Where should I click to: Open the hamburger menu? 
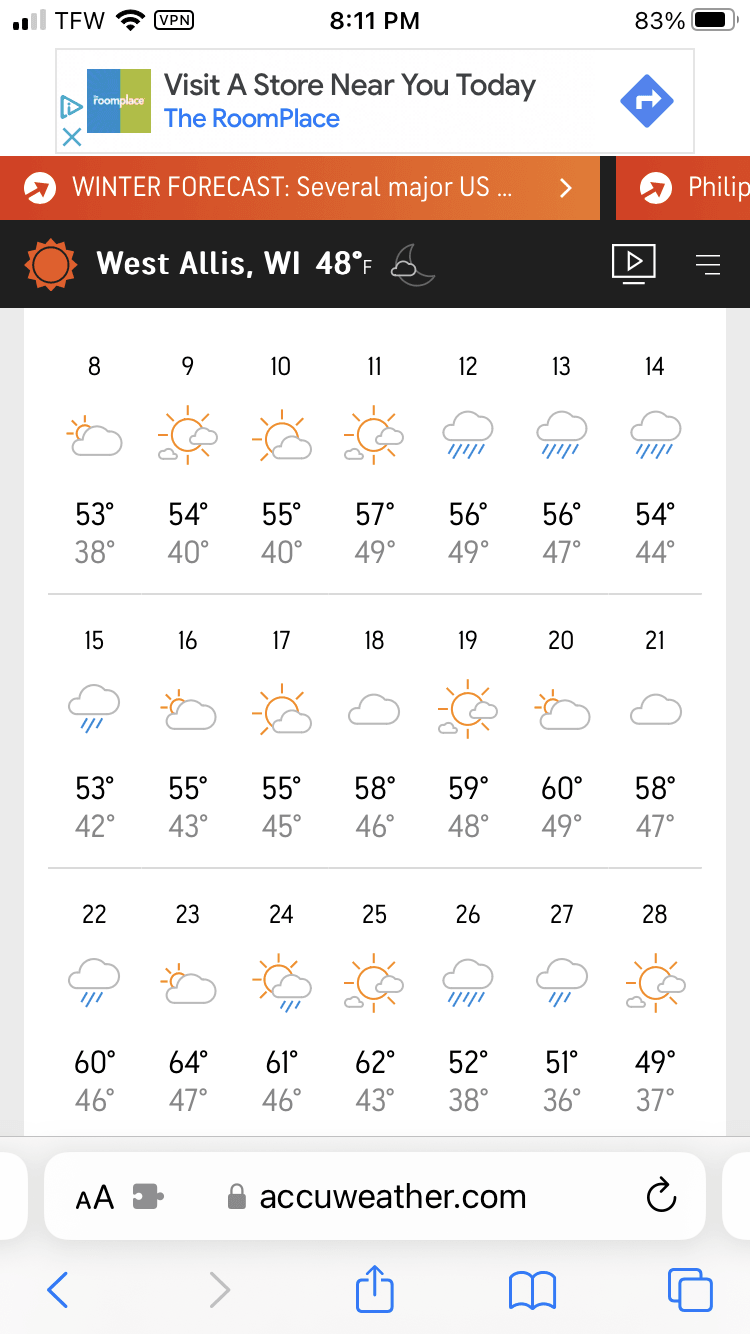click(708, 264)
